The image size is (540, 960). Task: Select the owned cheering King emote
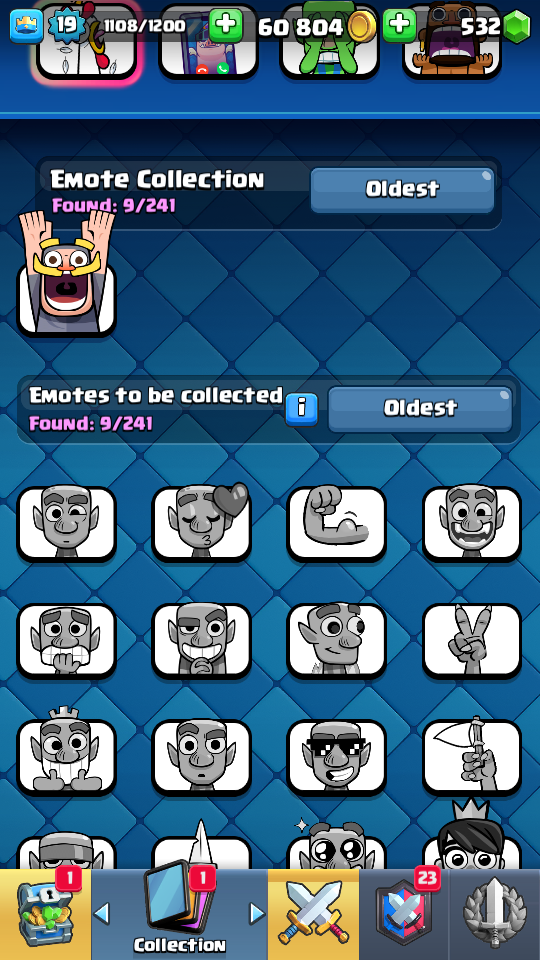click(66, 274)
